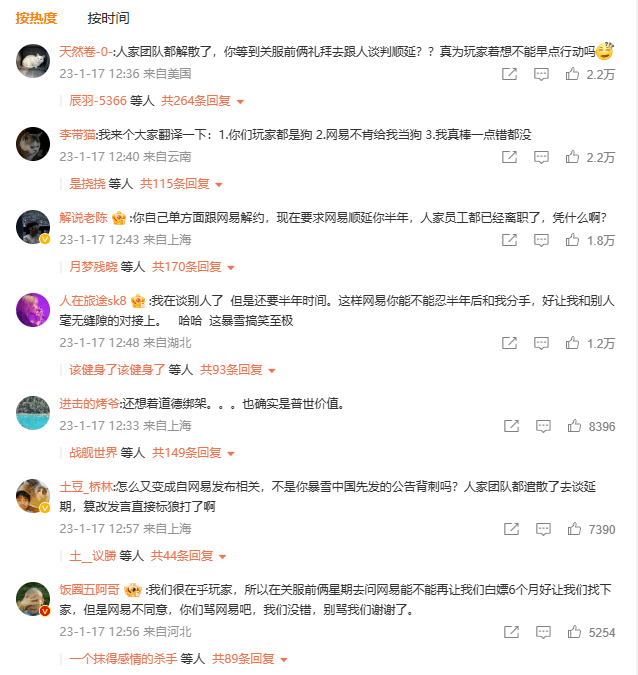Reply to 李带猫's comment
The image size is (638, 675).
pos(541,157)
